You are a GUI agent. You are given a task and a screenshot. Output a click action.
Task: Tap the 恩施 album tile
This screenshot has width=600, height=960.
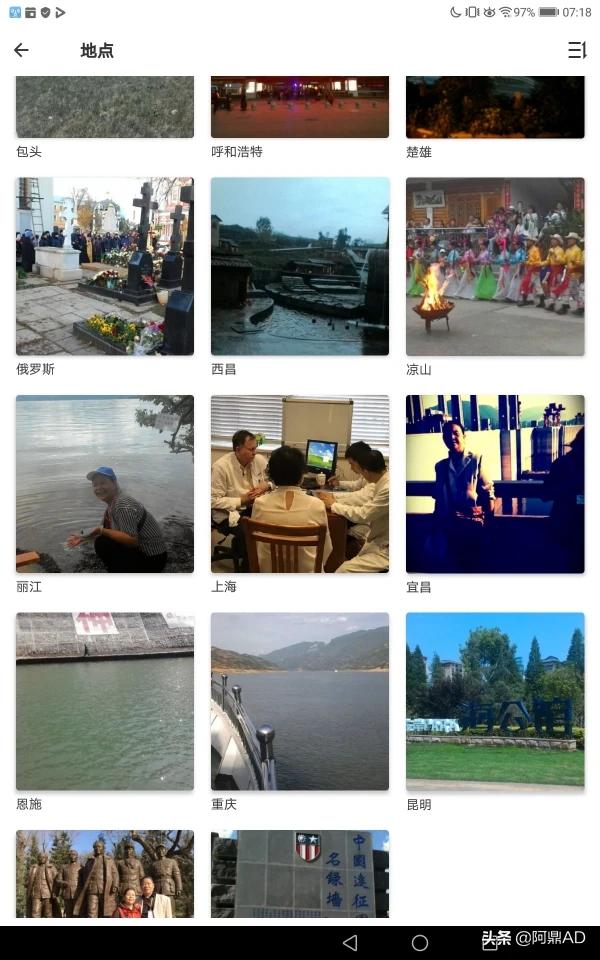click(x=105, y=701)
